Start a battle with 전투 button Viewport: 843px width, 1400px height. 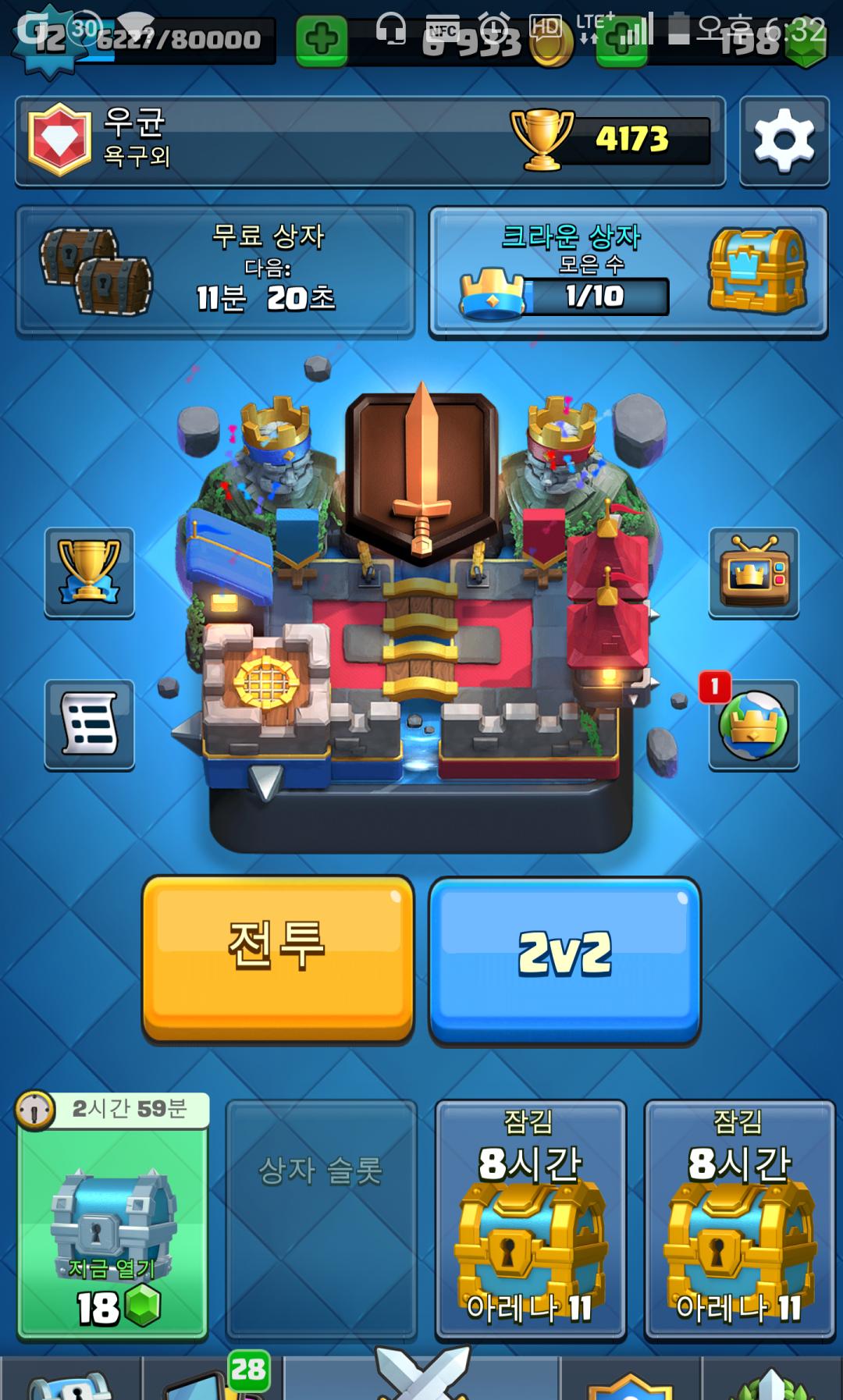tap(277, 958)
